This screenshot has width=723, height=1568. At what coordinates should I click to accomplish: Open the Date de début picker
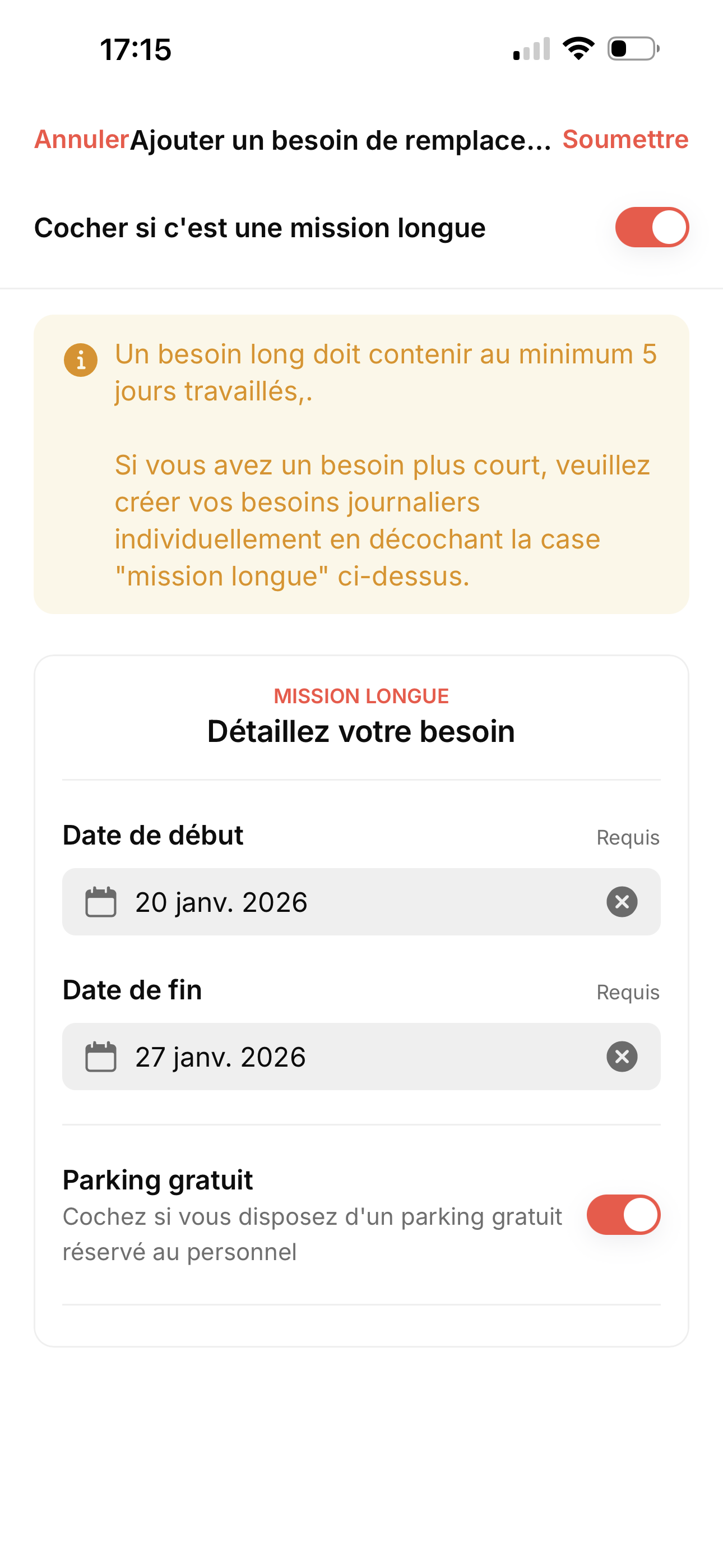pos(341,901)
